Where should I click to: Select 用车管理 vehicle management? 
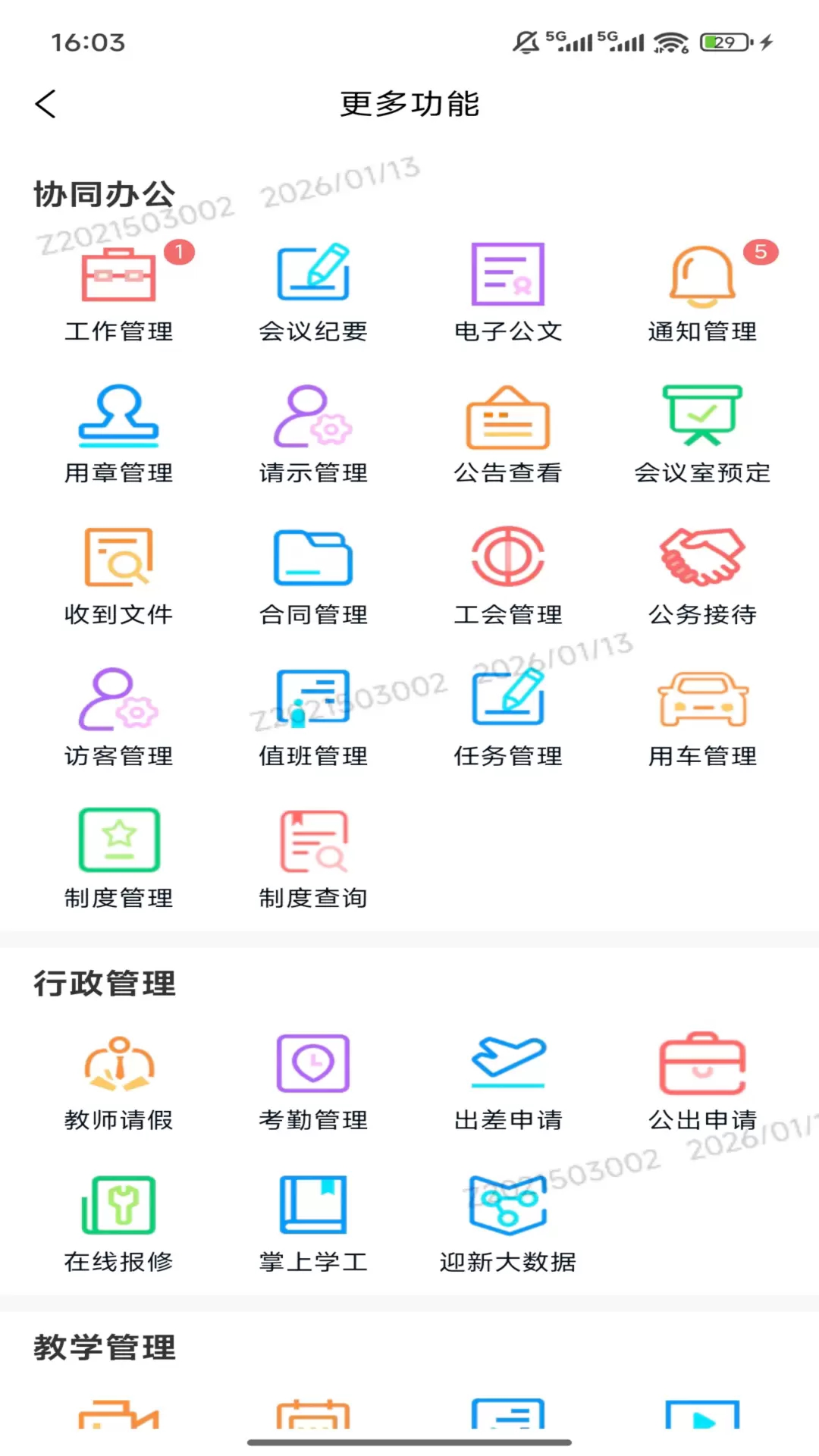(x=702, y=717)
